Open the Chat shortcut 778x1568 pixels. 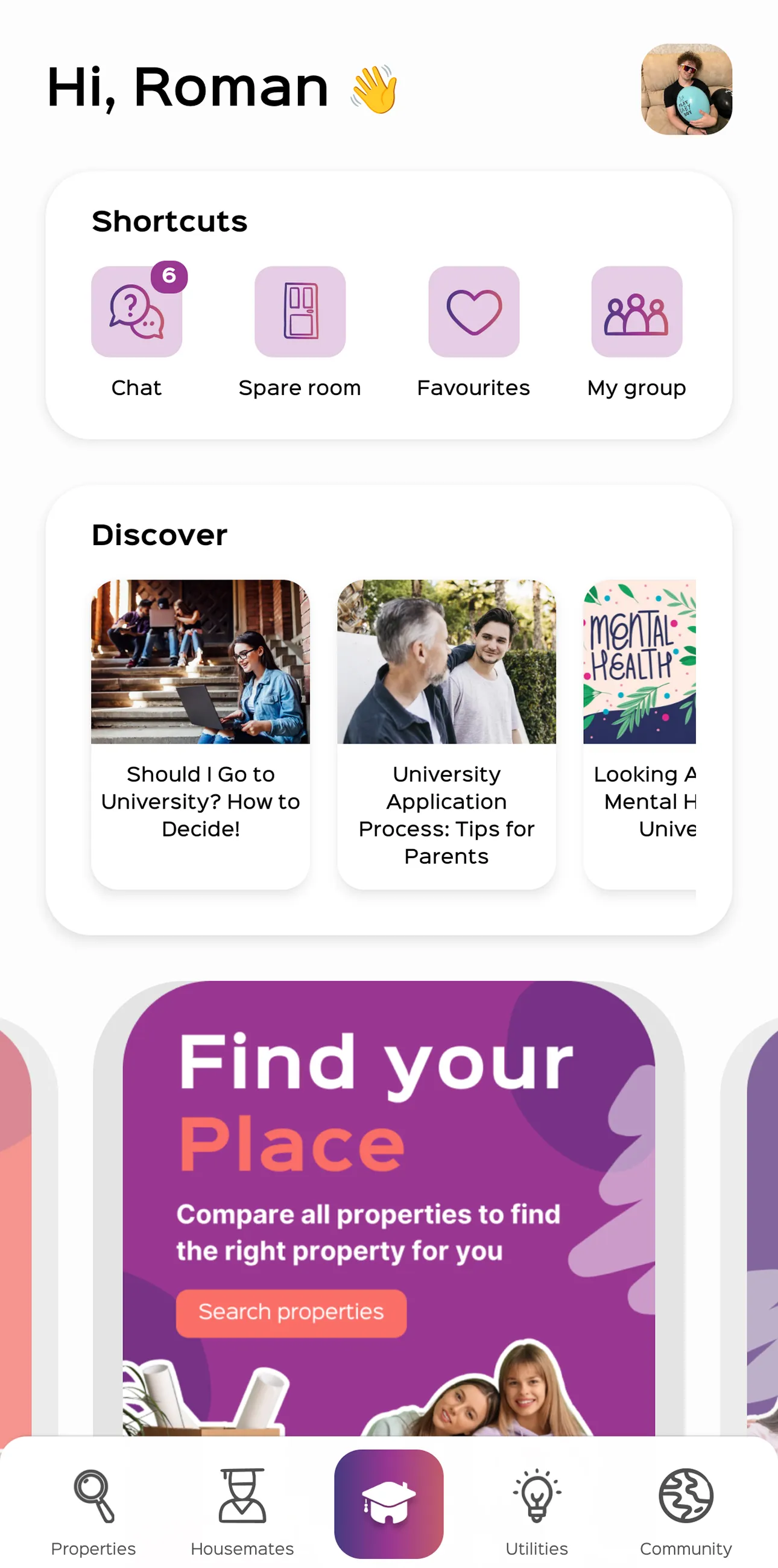pos(136,312)
